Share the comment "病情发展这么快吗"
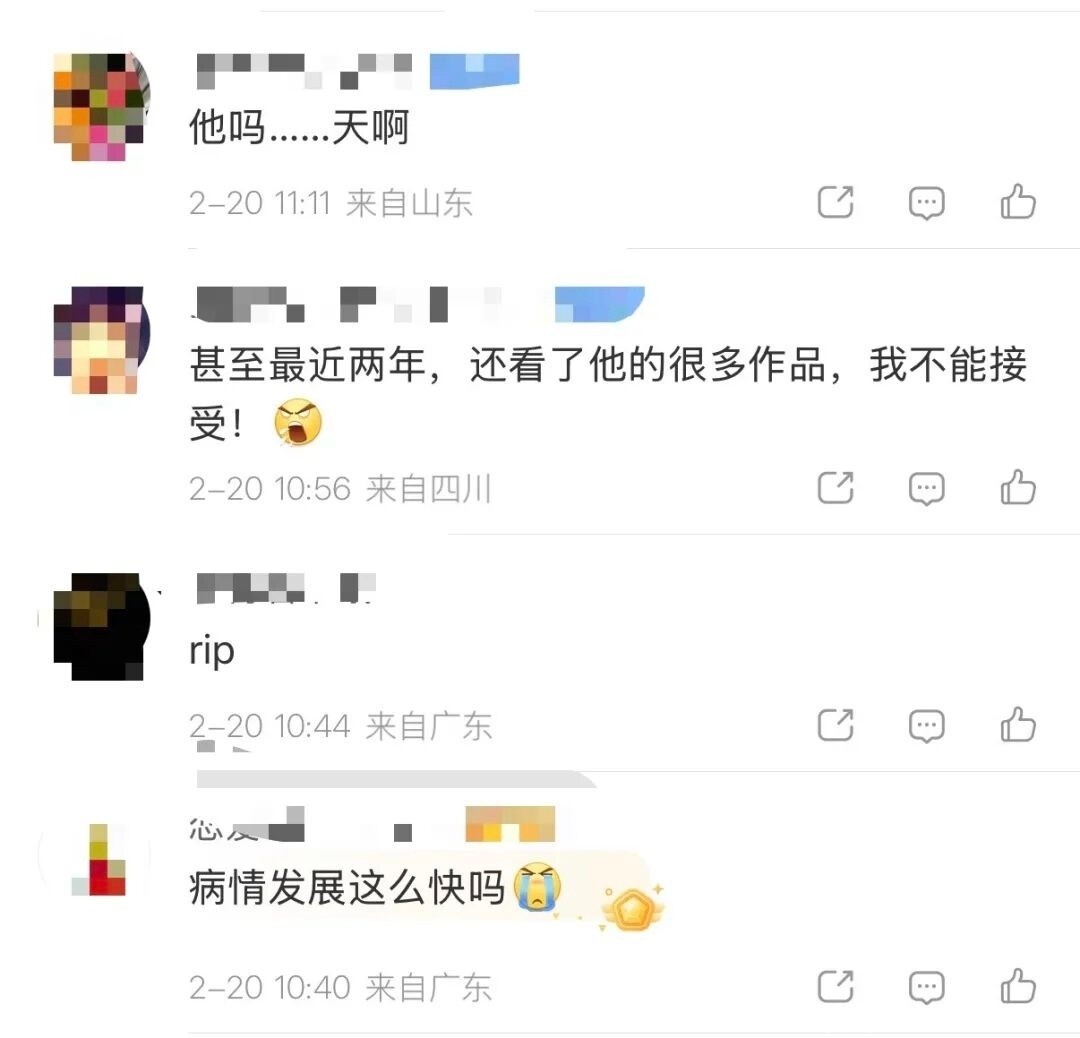Screen dimensions: 1080x1038 click(835, 987)
